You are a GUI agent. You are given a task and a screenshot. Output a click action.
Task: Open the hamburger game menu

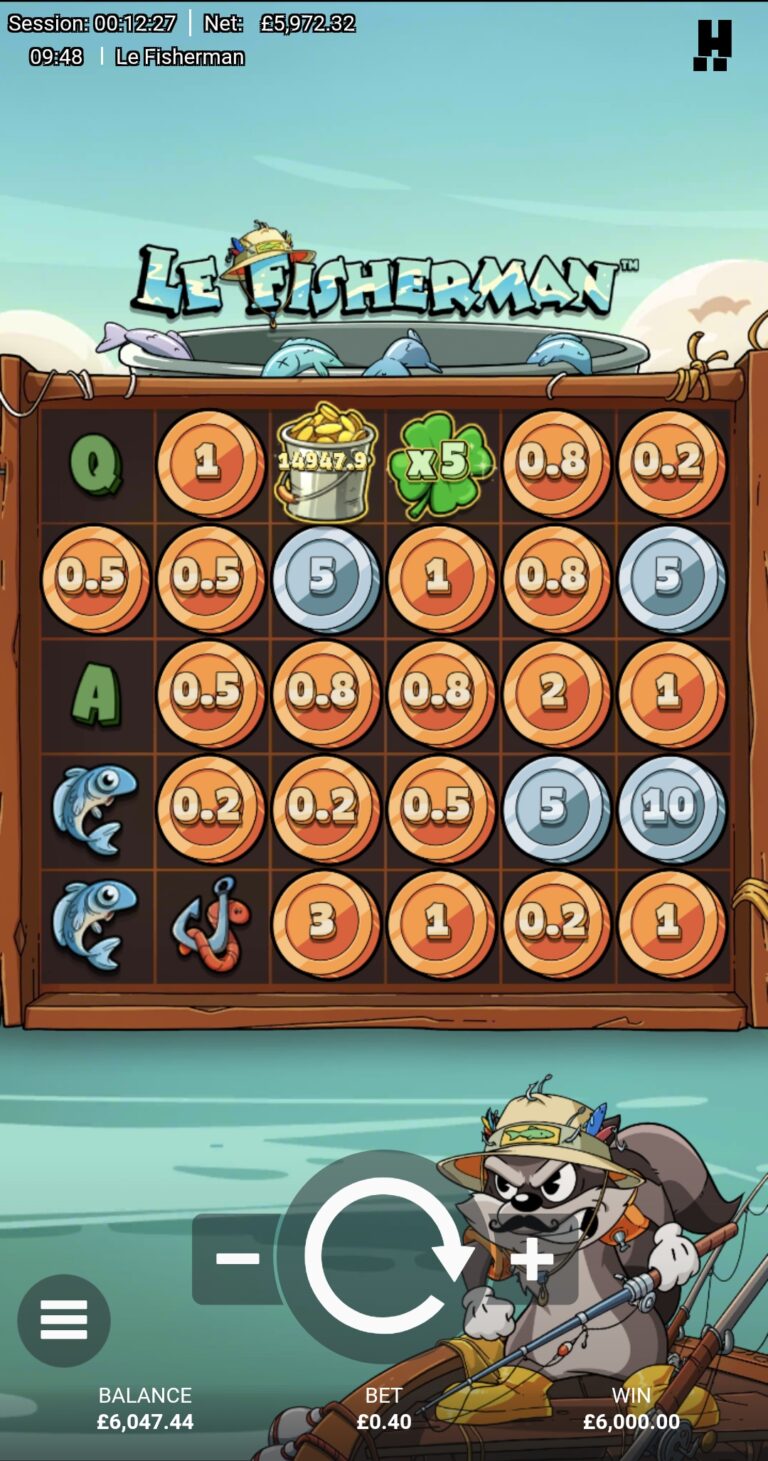point(64,1321)
